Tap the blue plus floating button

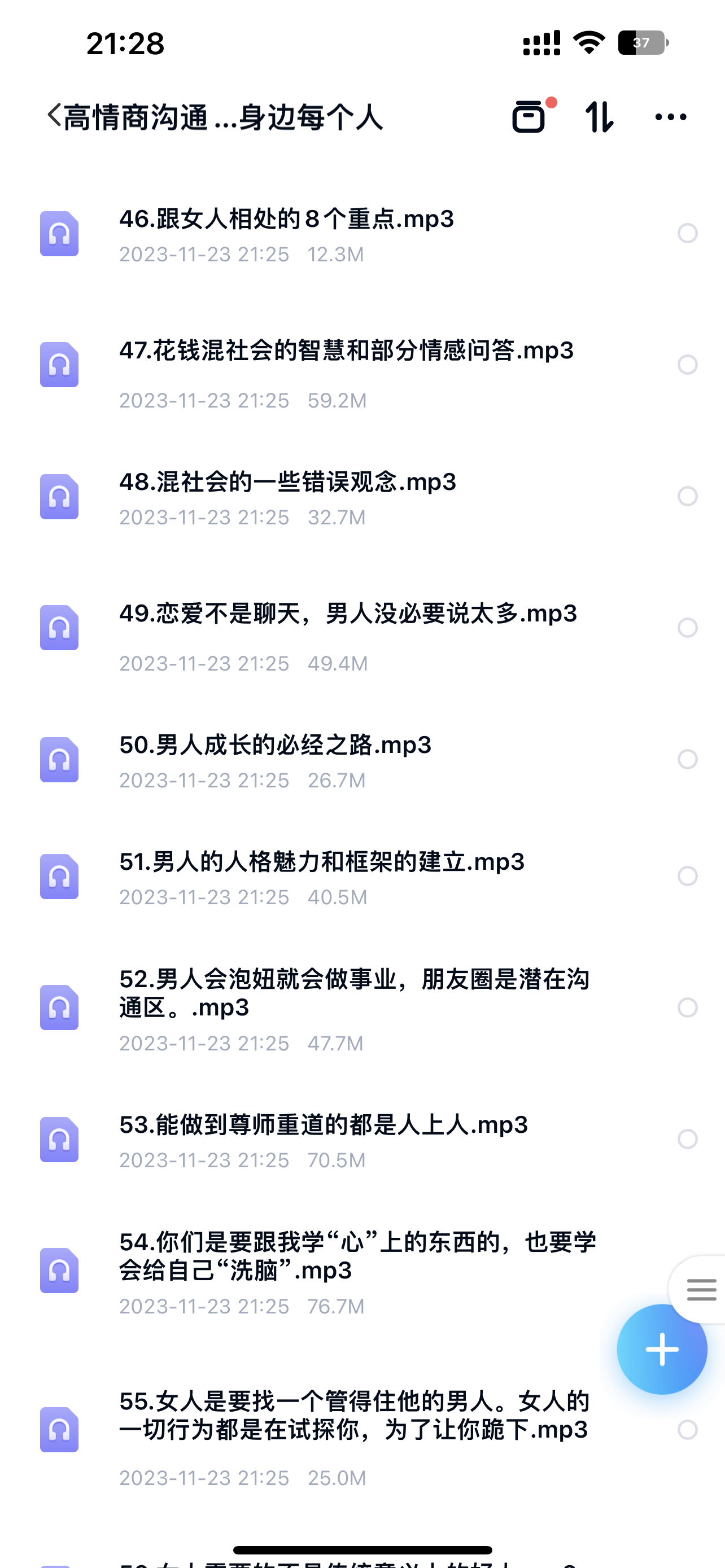click(662, 1350)
